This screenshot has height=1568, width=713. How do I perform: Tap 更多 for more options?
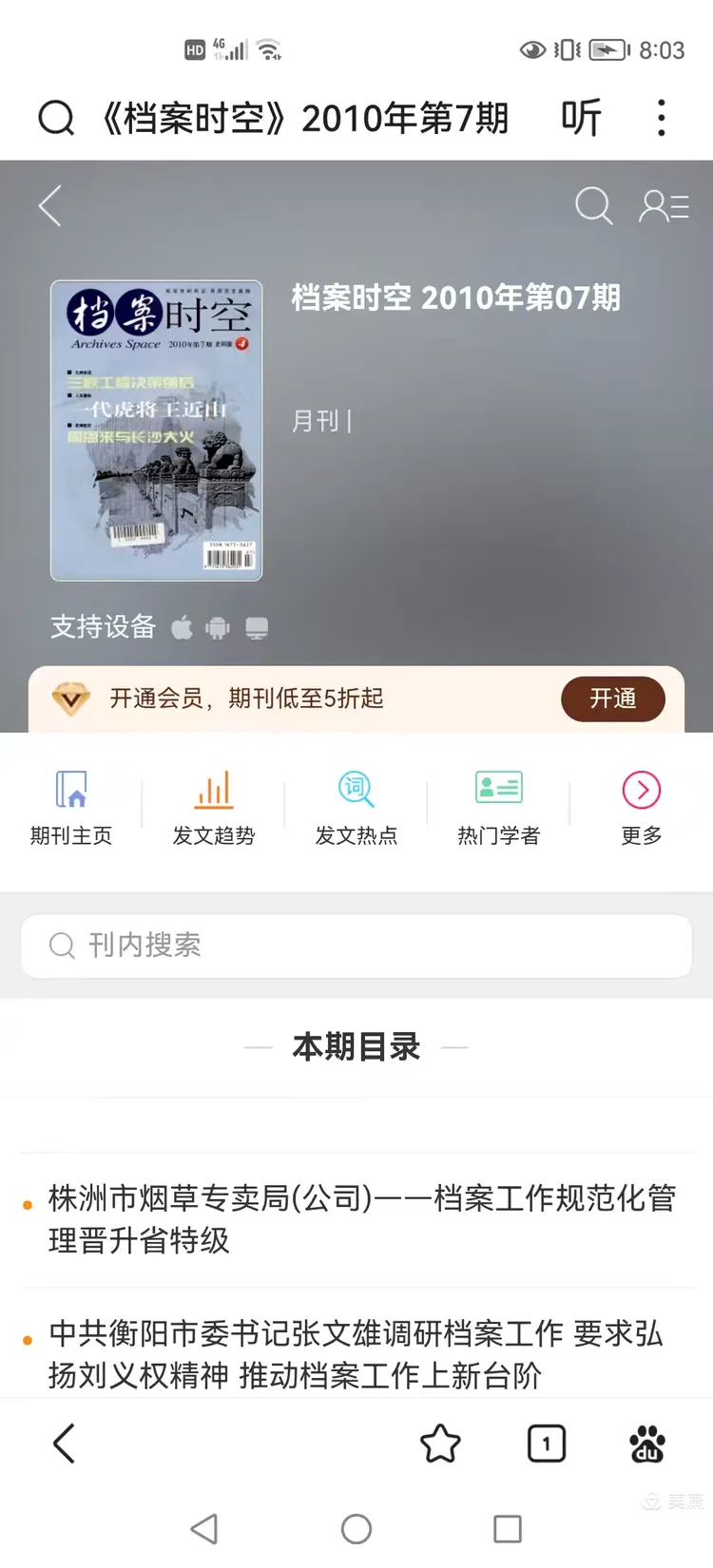point(642,808)
